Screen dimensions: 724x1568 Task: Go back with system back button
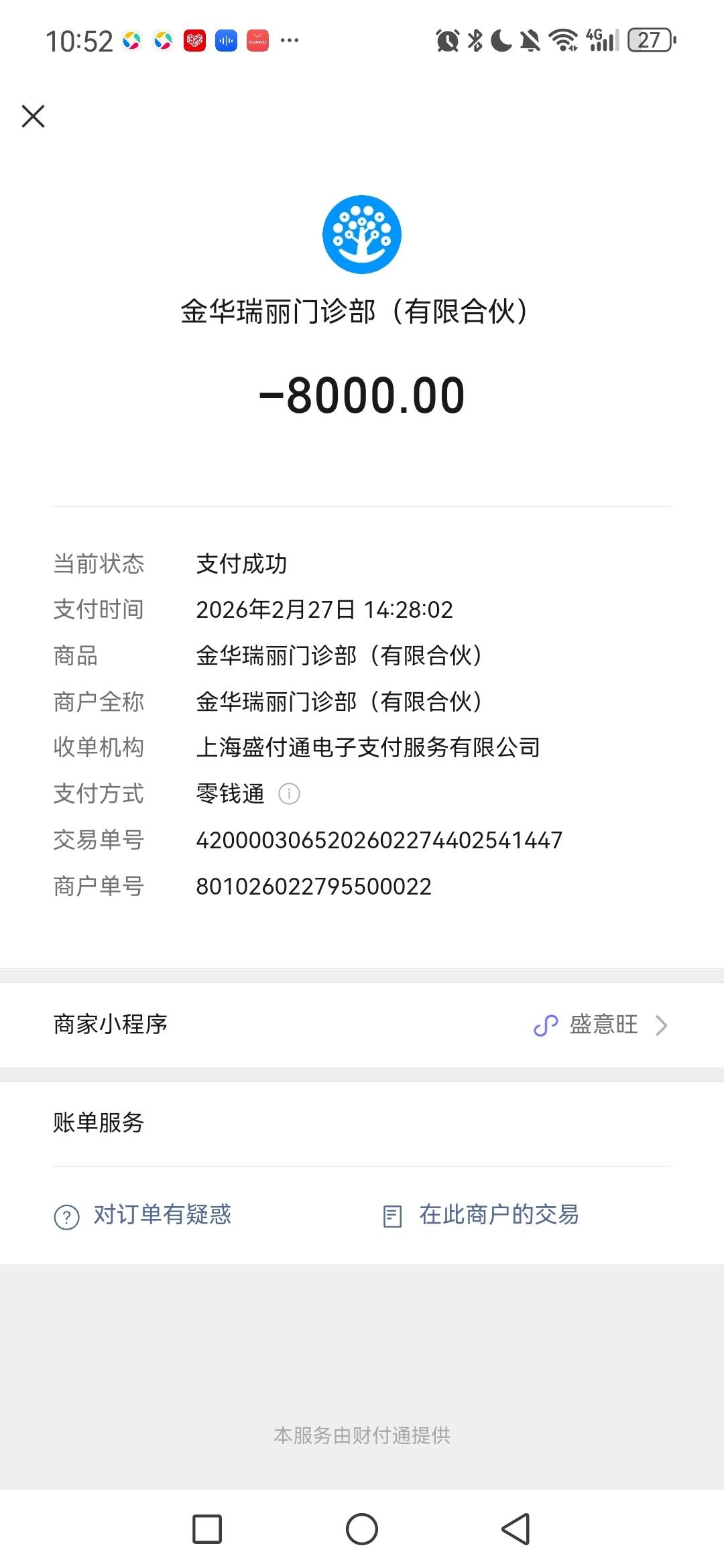[516, 1529]
